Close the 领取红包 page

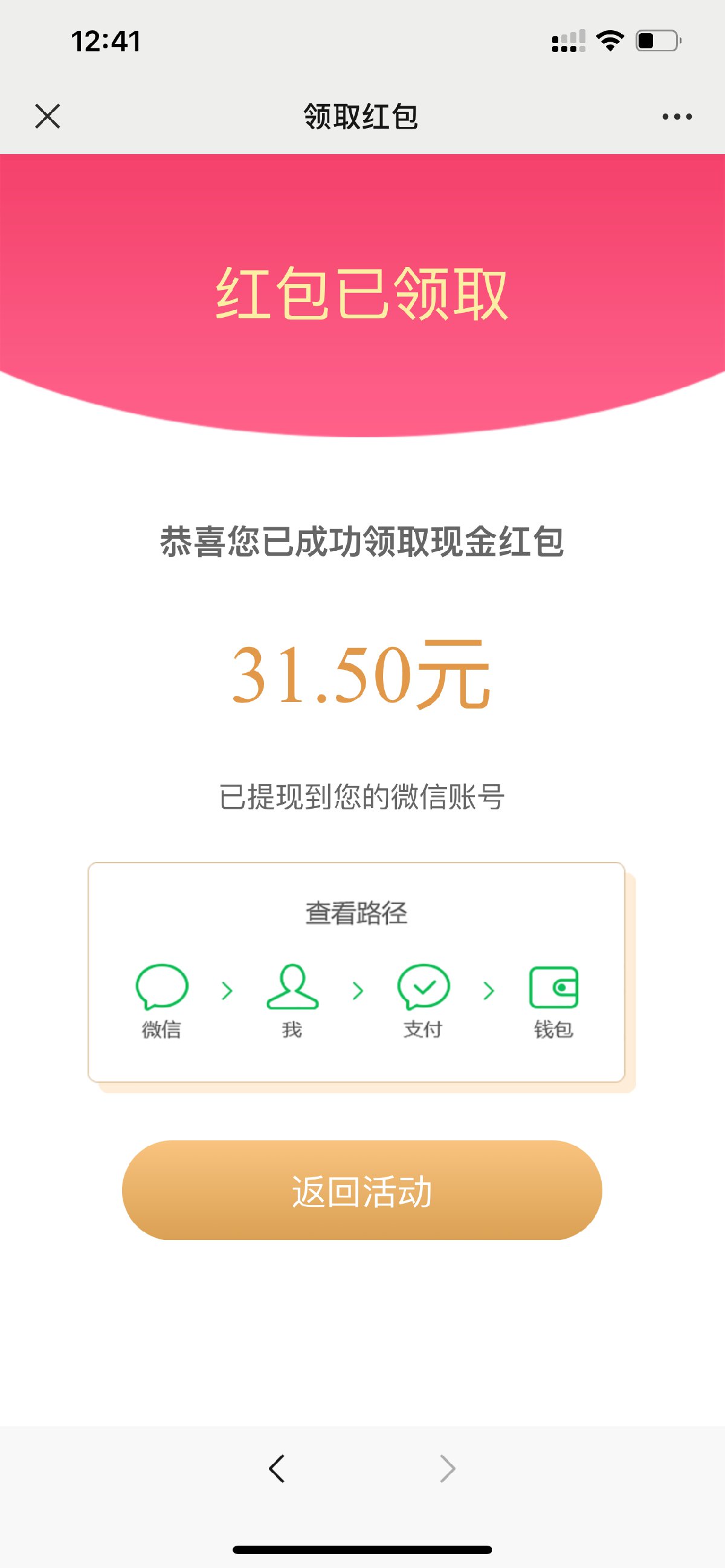(48, 116)
